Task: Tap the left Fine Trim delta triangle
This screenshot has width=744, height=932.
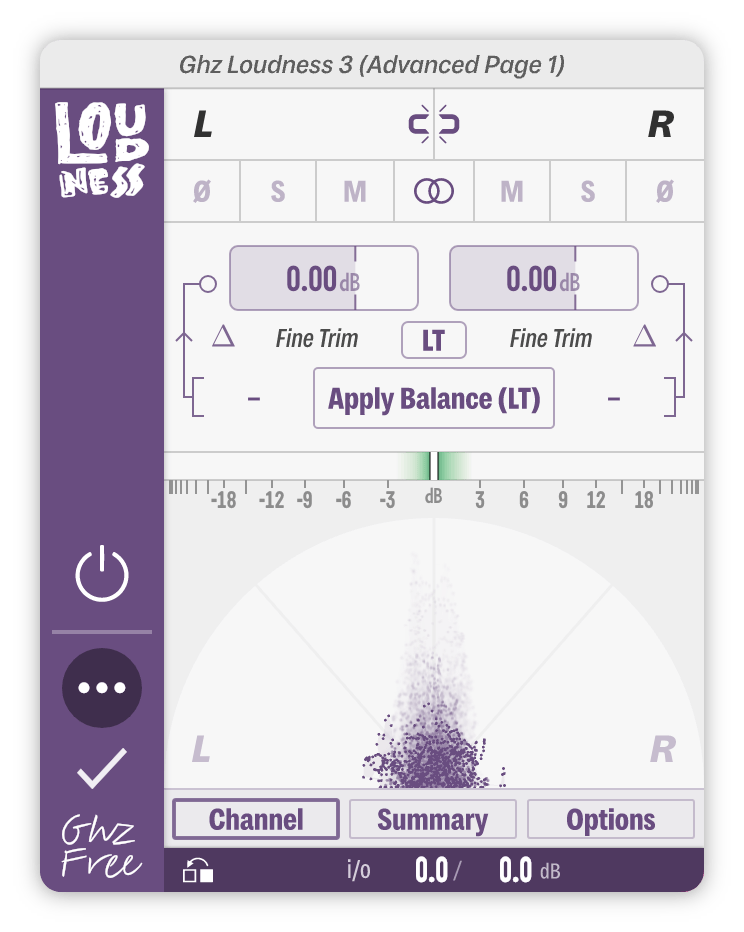Action: pos(223,336)
